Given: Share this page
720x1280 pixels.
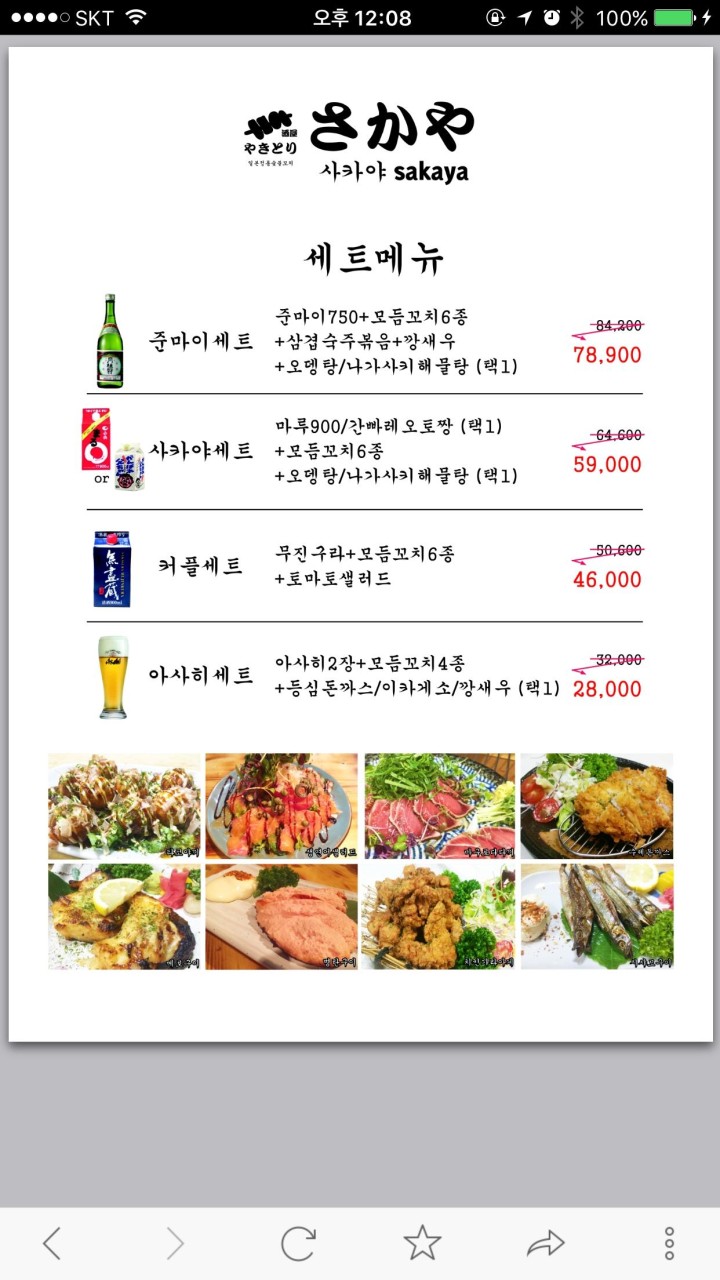Looking at the screenshot, I should point(546,1243).
